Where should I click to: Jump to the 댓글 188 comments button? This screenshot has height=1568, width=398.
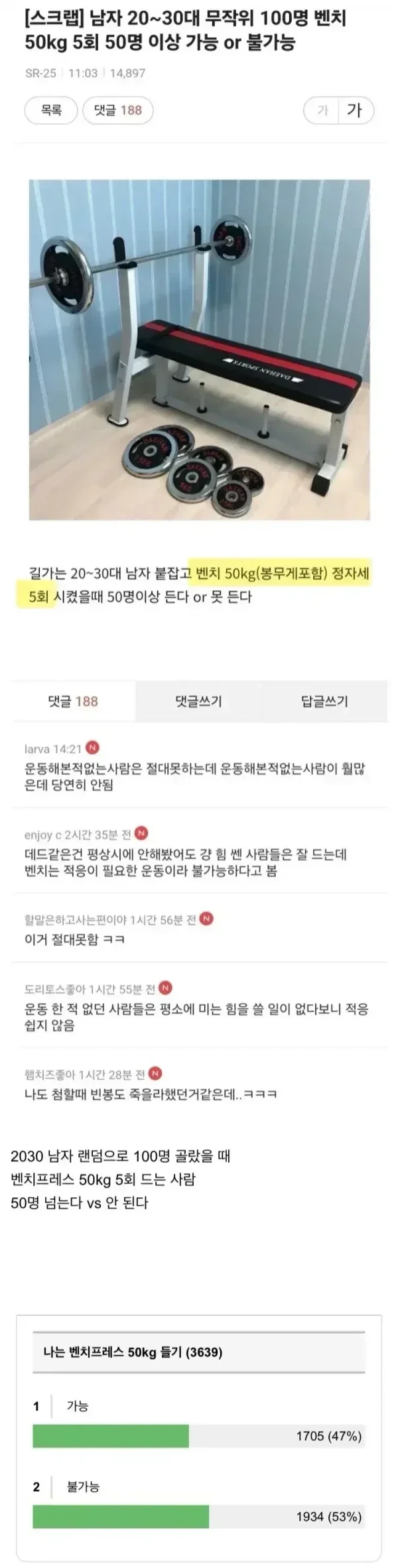tap(118, 110)
